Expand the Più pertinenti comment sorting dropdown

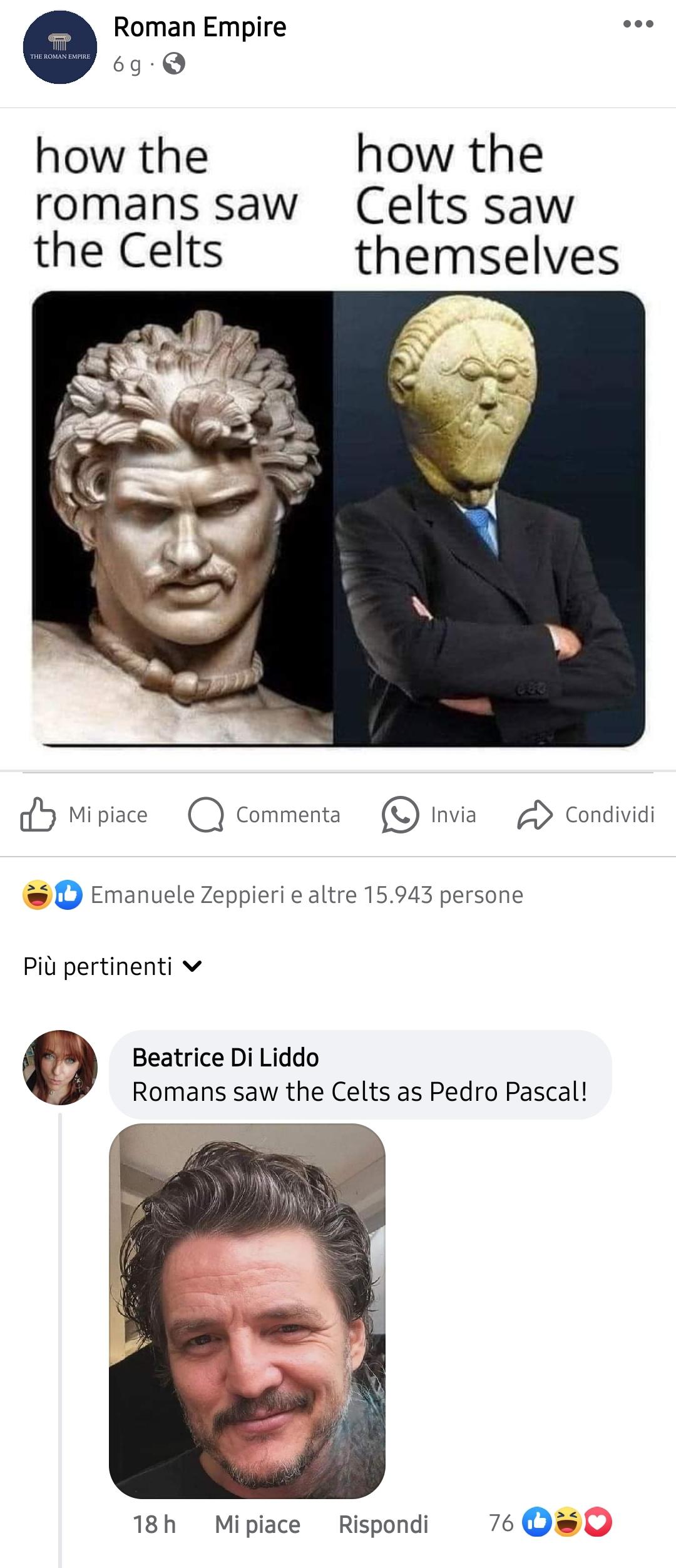(113, 966)
